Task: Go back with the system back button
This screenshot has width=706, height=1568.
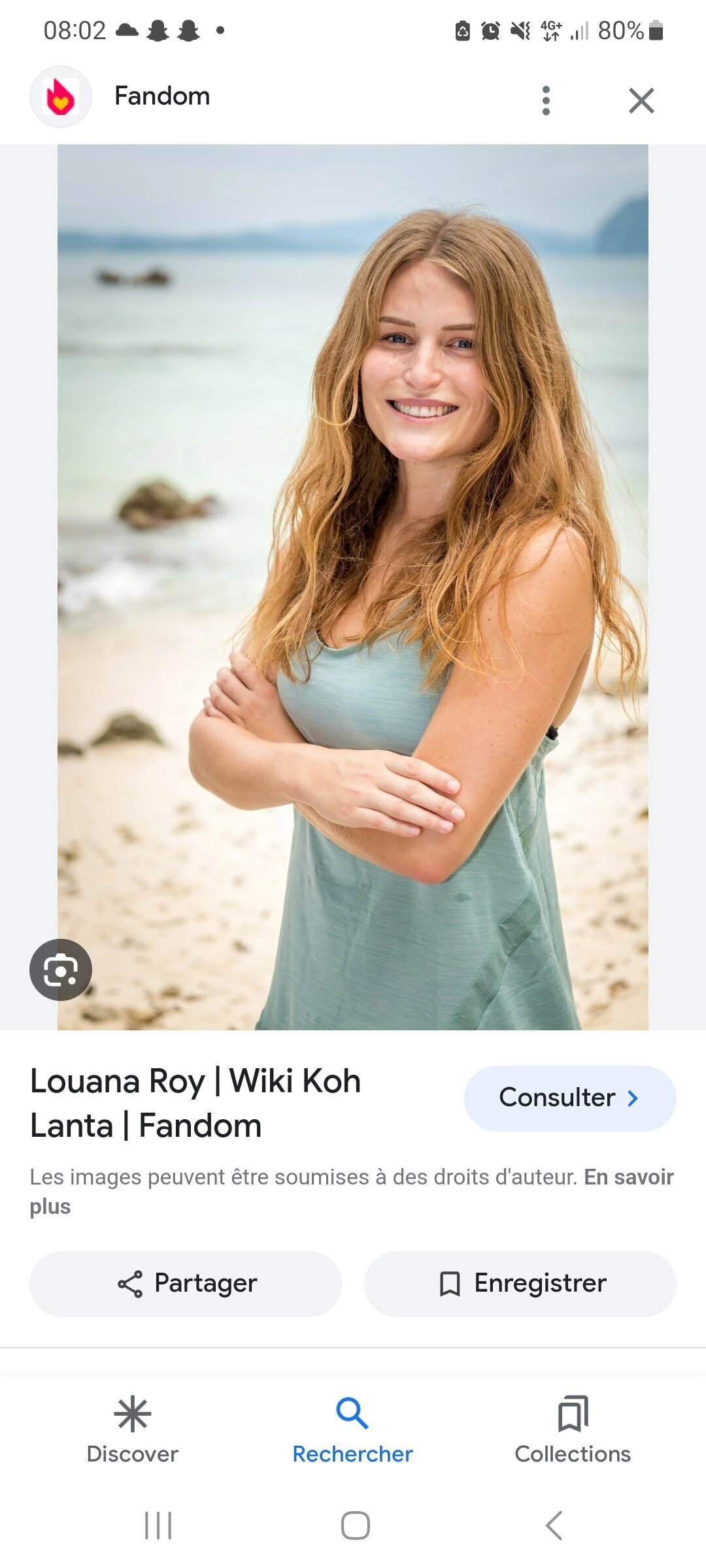Action: tap(554, 1526)
